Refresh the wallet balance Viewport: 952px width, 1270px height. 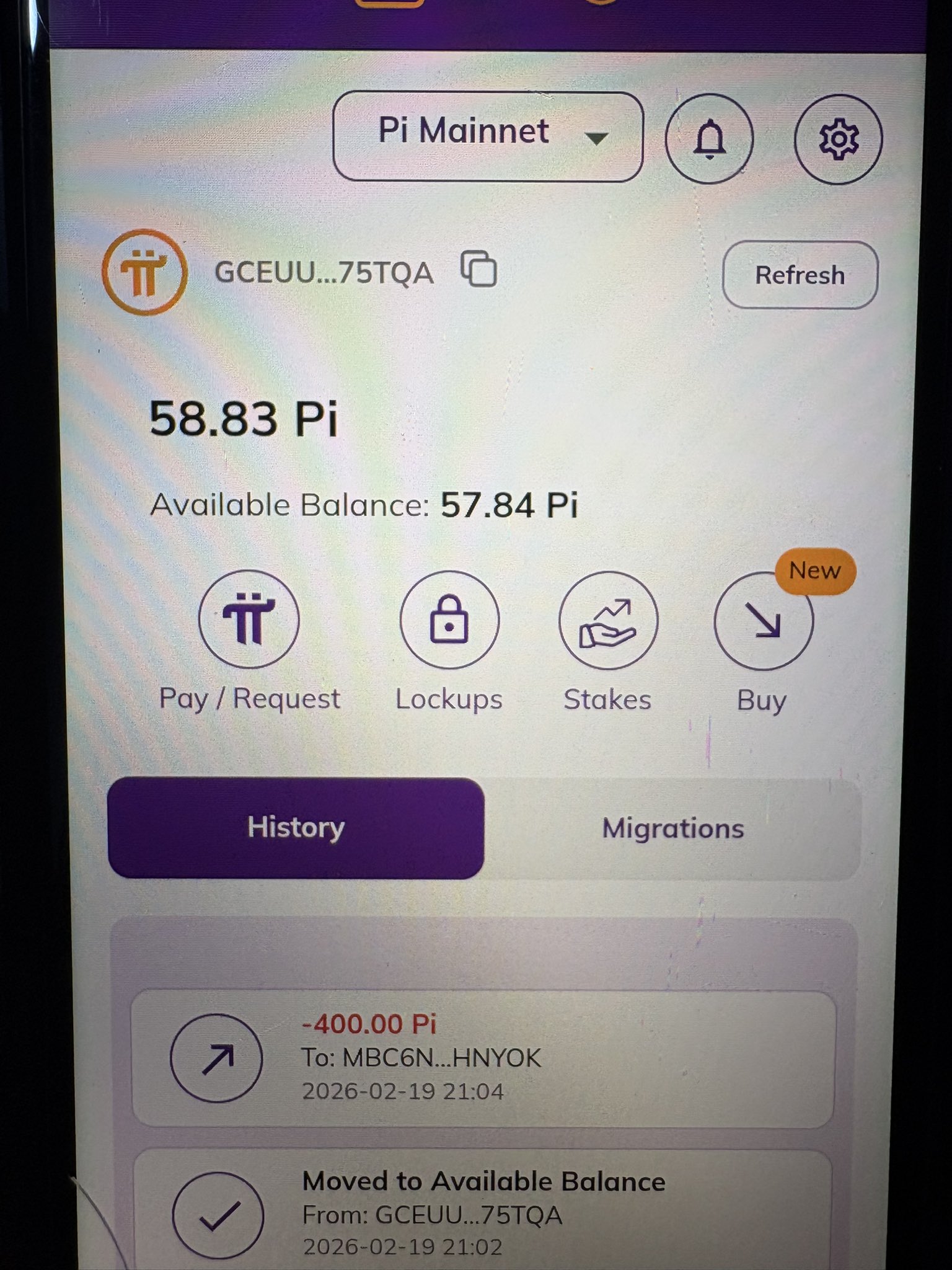800,275
